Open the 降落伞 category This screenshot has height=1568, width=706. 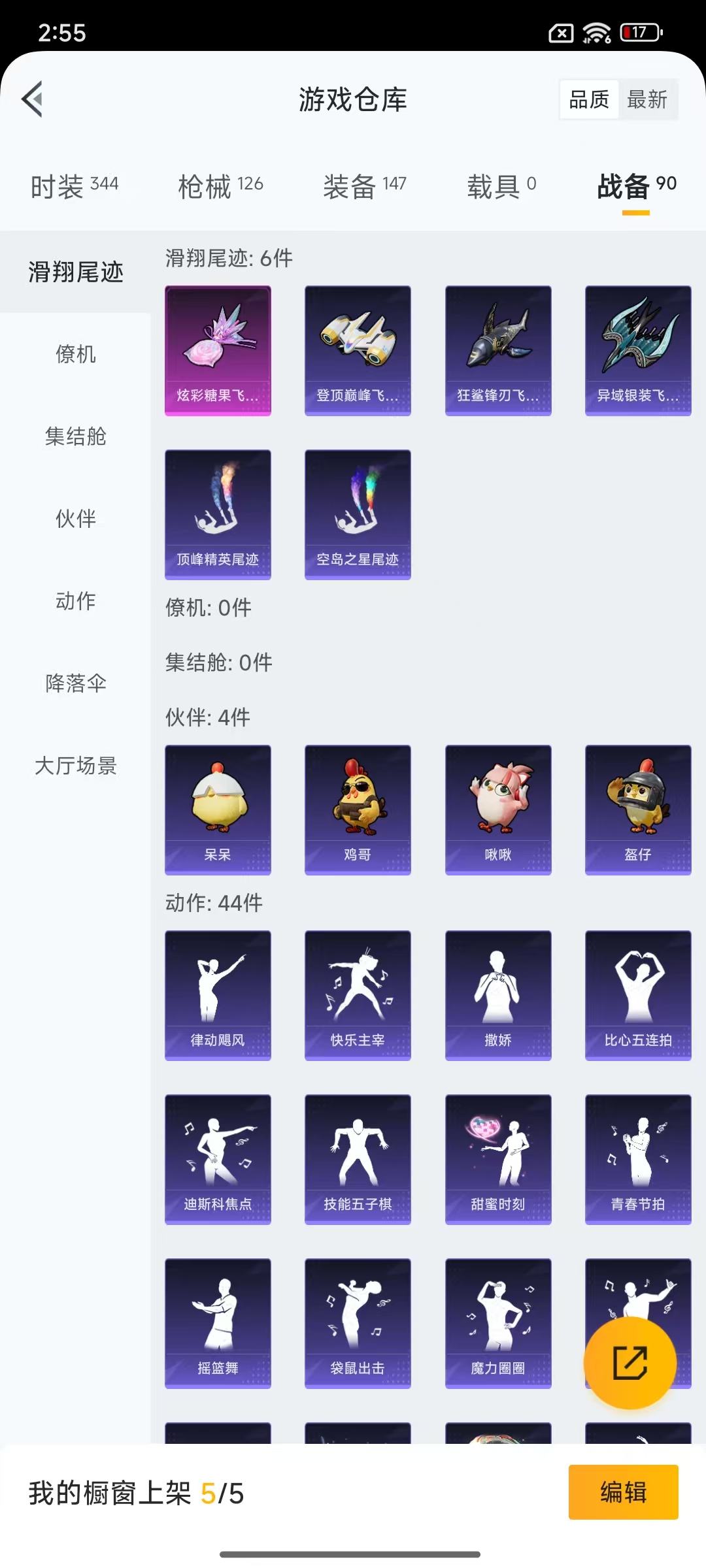pos(75,683)
